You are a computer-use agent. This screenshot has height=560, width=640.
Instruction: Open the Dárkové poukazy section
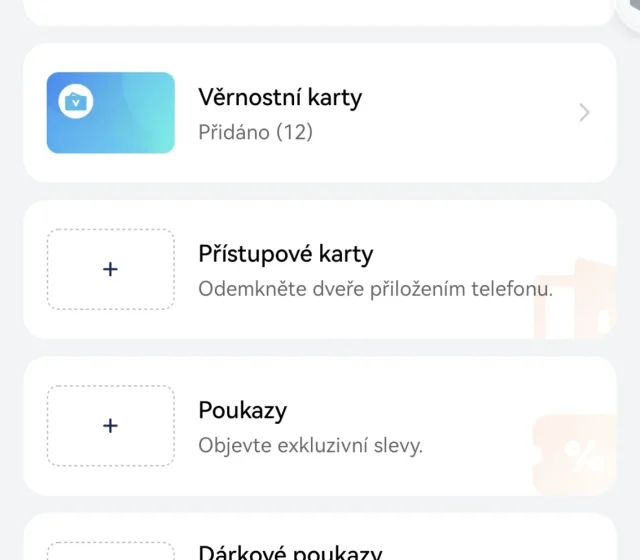(290, 551)
